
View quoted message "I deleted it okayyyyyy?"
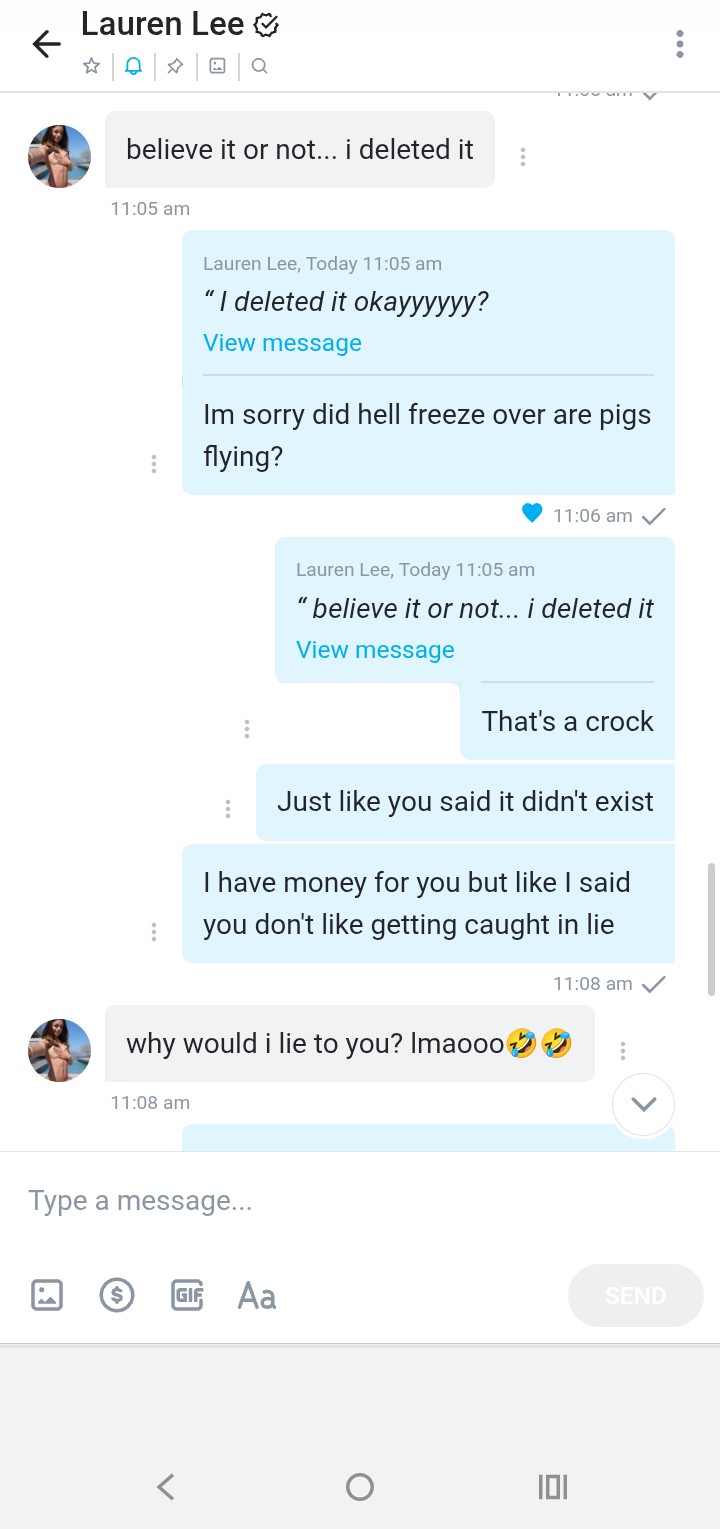[282, 343]
